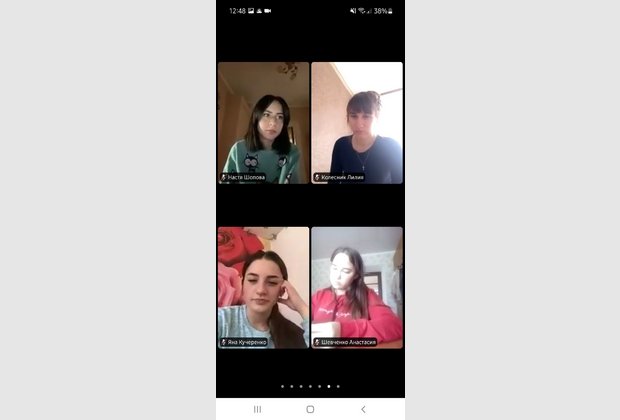Open Колесник Лилия's video tile
Screen dimensions: 620x420
point(357,122)
